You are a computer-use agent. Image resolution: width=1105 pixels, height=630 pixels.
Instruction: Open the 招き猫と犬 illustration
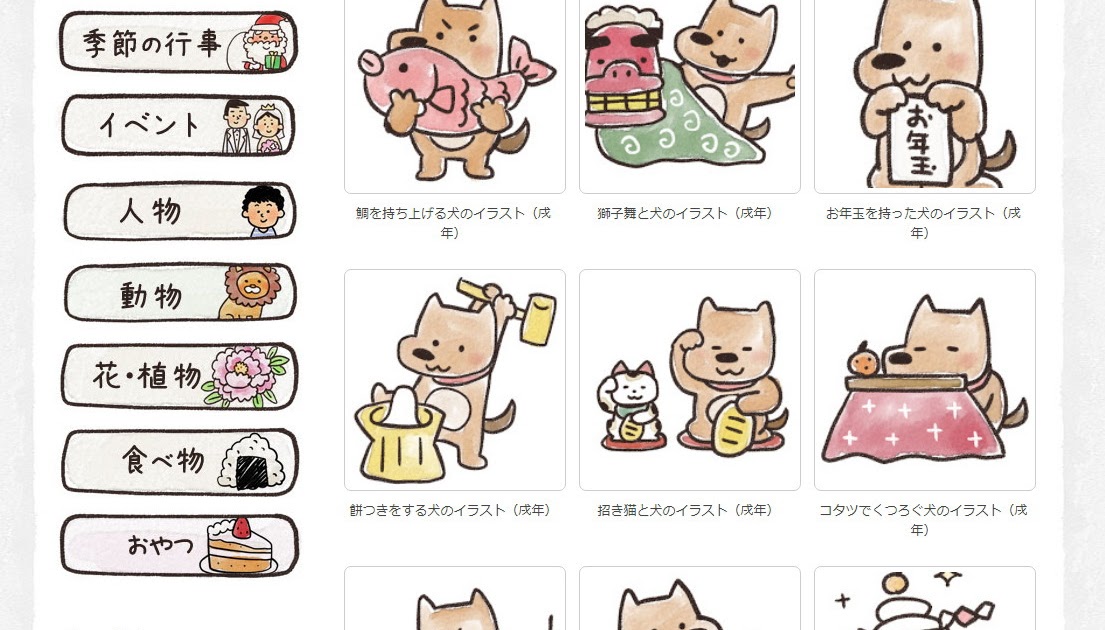pyautogui.click(x=689, y=380)
